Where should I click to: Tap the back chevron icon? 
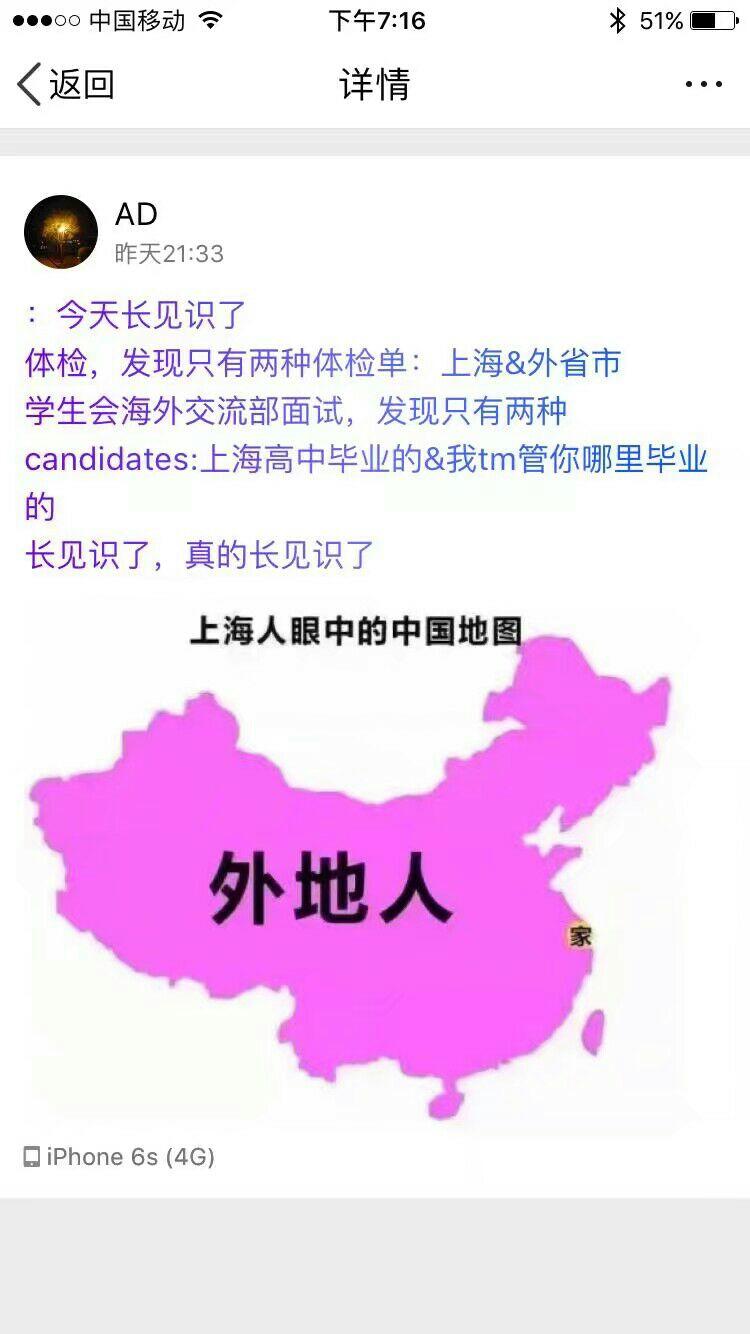28,85
